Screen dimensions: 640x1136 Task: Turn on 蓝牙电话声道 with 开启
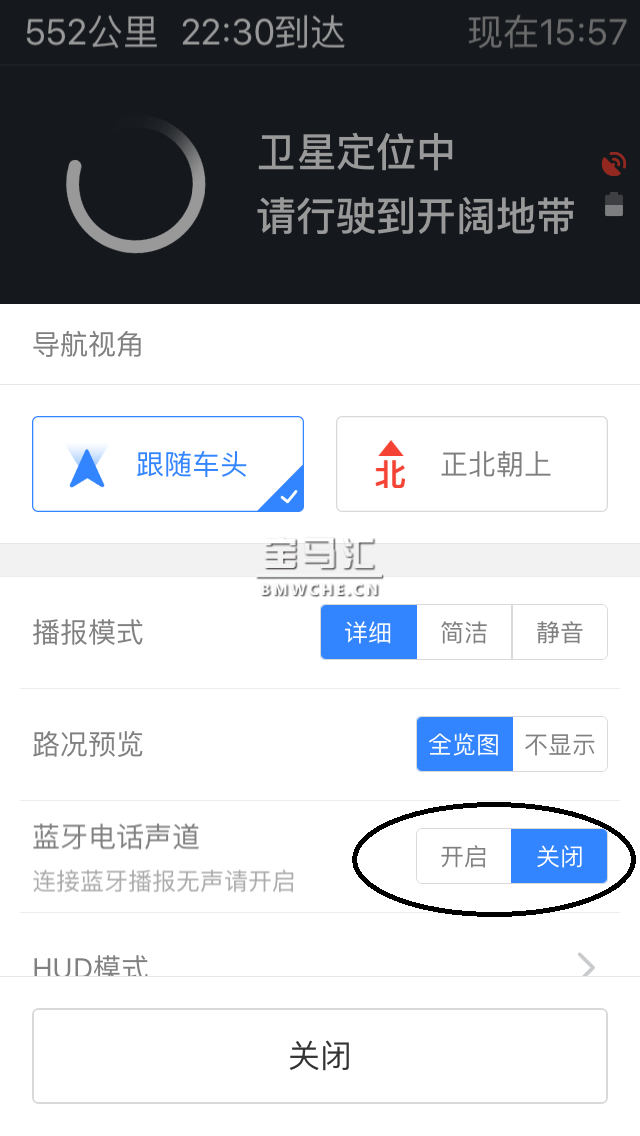(x=464, y=856)
